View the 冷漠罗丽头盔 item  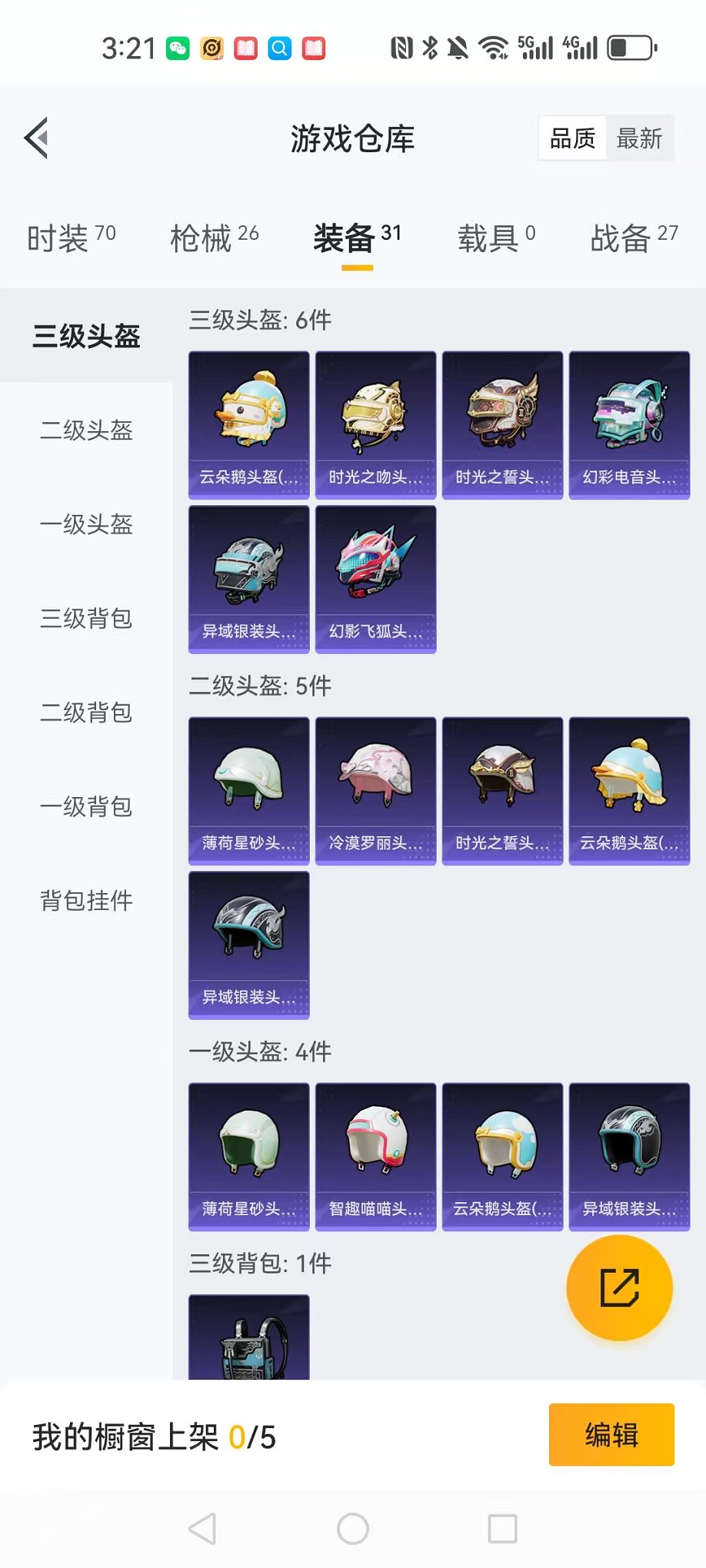(x=375, y=791)
